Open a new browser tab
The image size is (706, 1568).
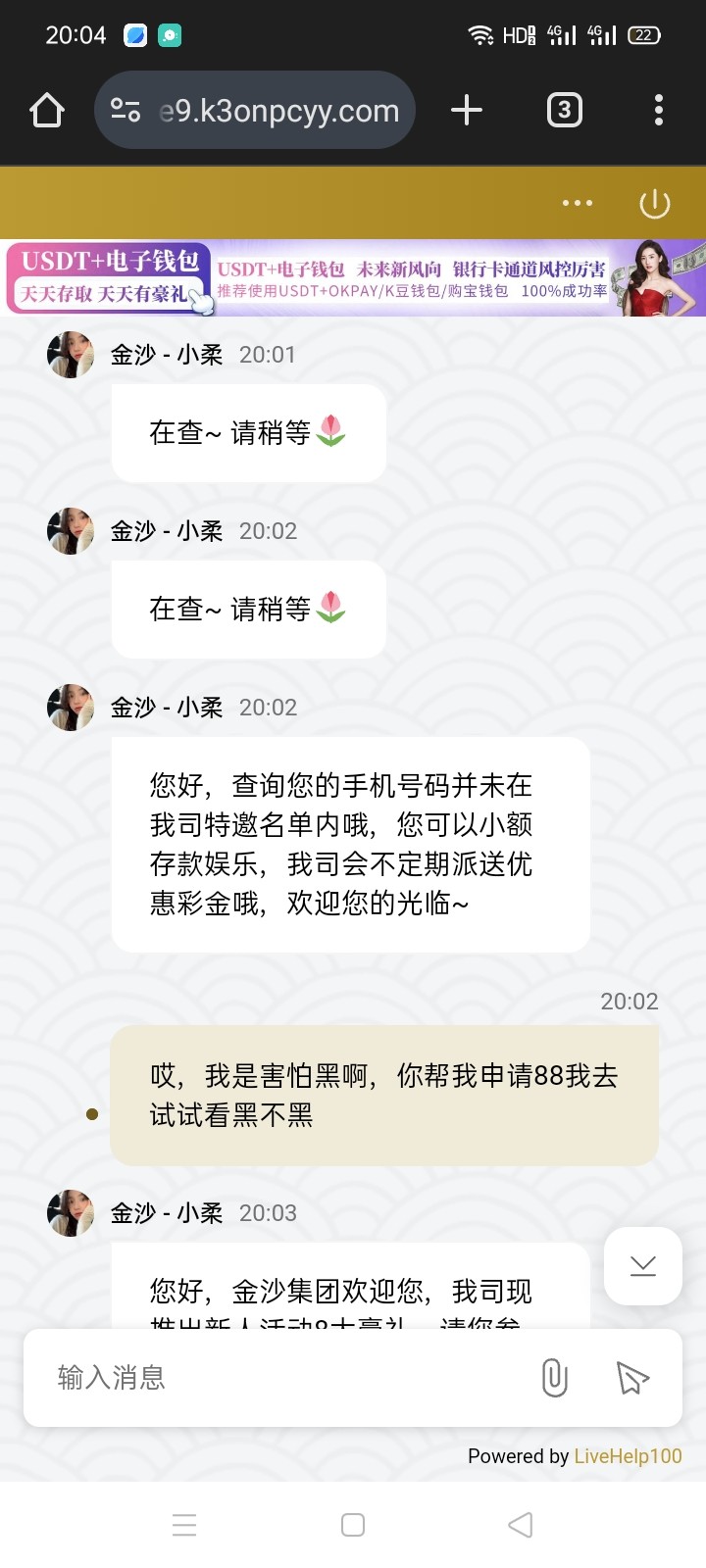coord(467,111)
